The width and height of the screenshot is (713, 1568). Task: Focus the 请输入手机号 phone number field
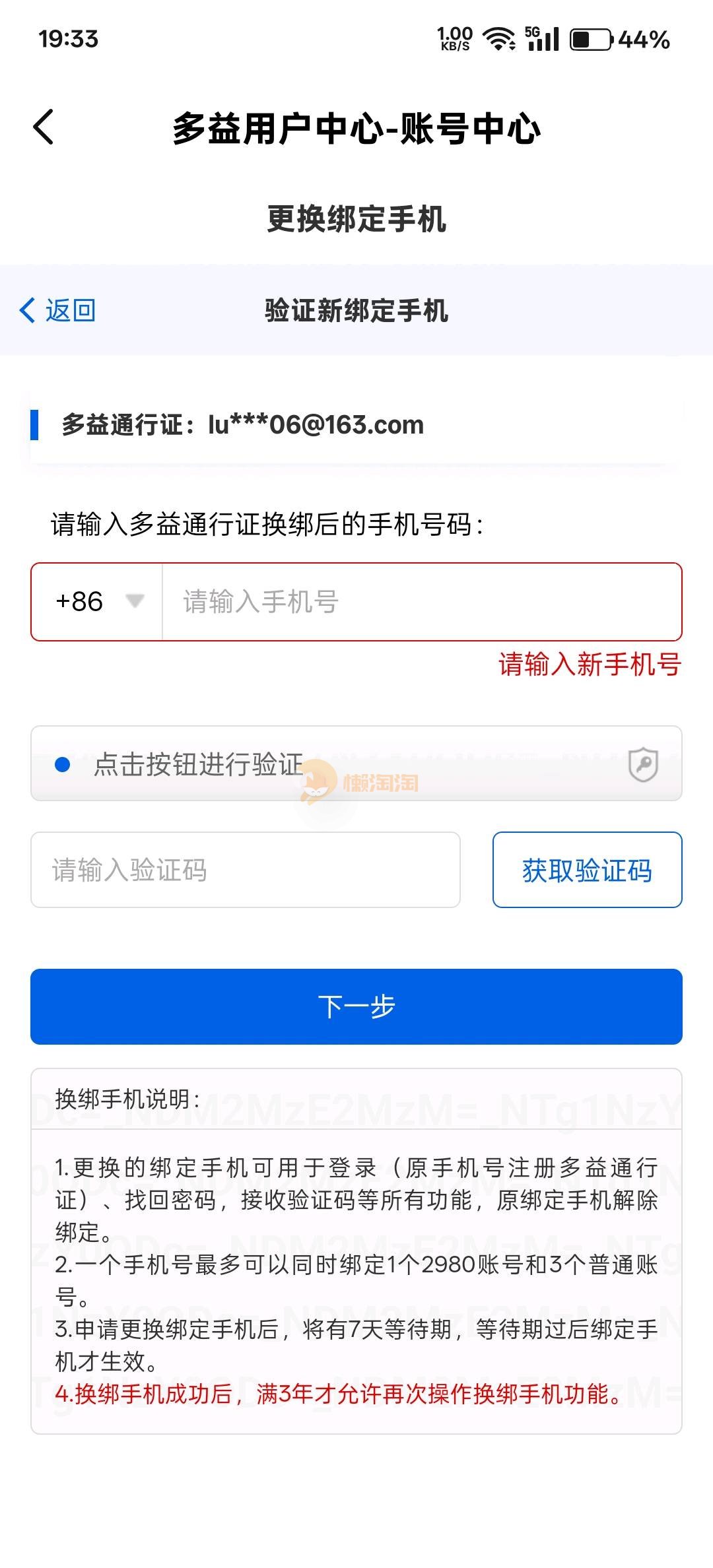pyautogui.click(x=421, y=602)
